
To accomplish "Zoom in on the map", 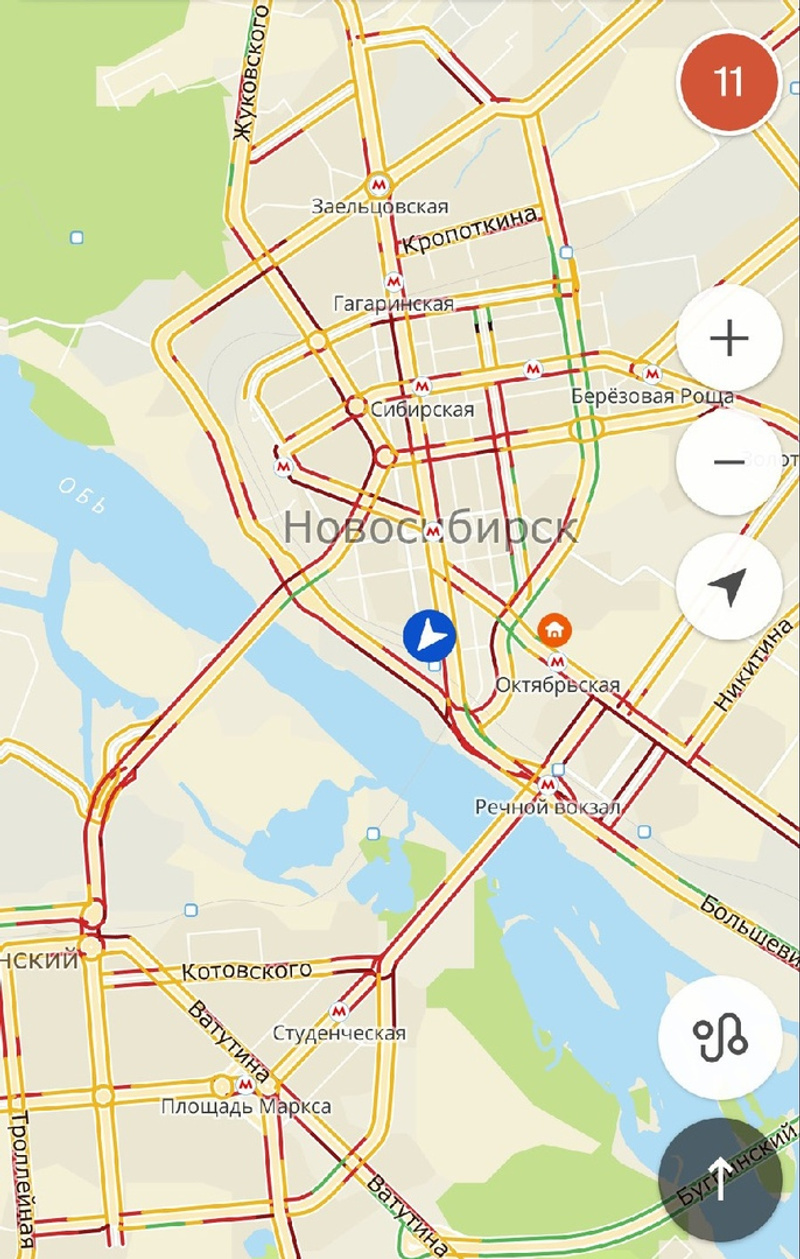I will pyautogui.click(x=729, y=338).
